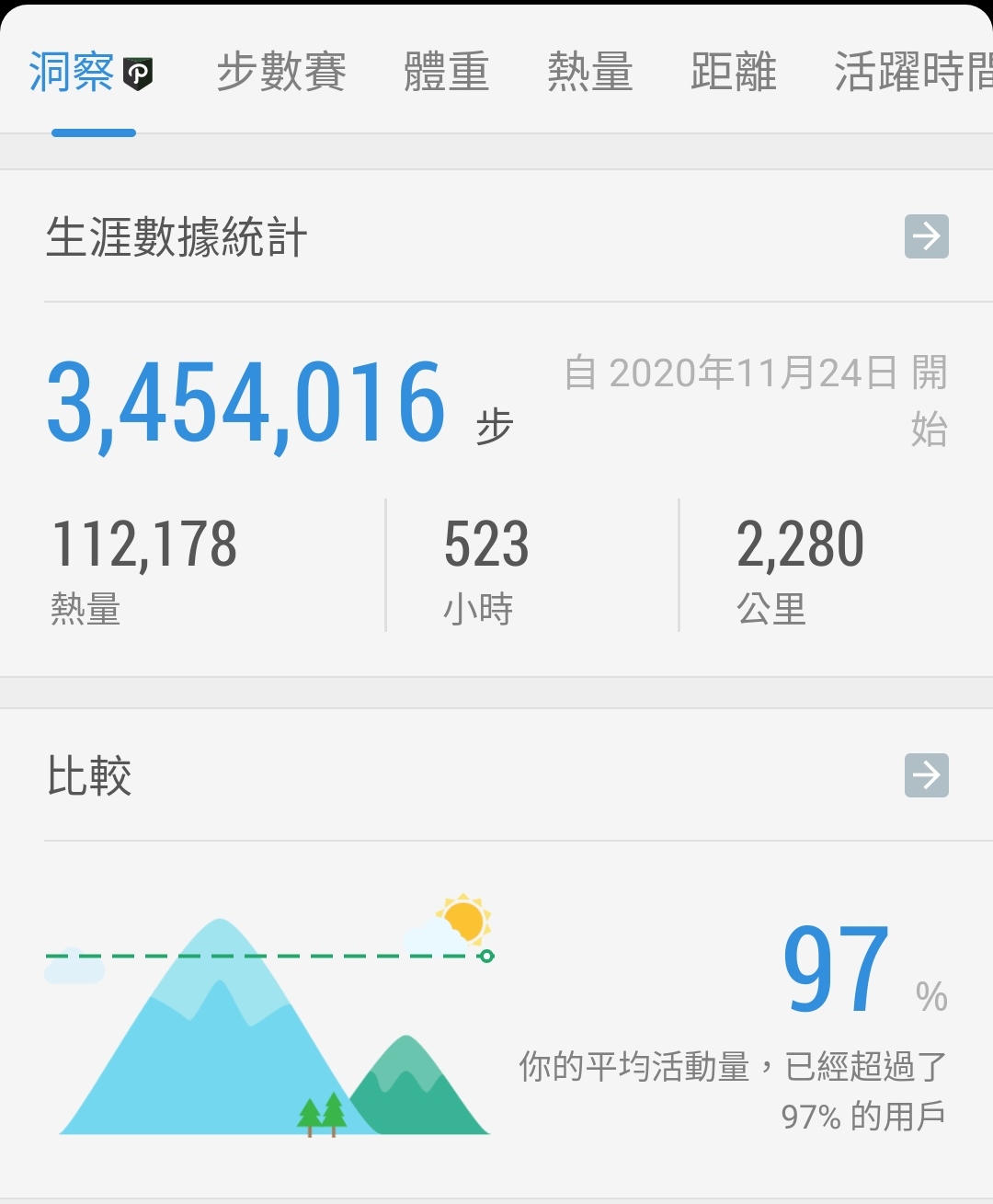Switch to the 步數賽 tab
The image size is (993, 1204).
(x=281, y=73)
